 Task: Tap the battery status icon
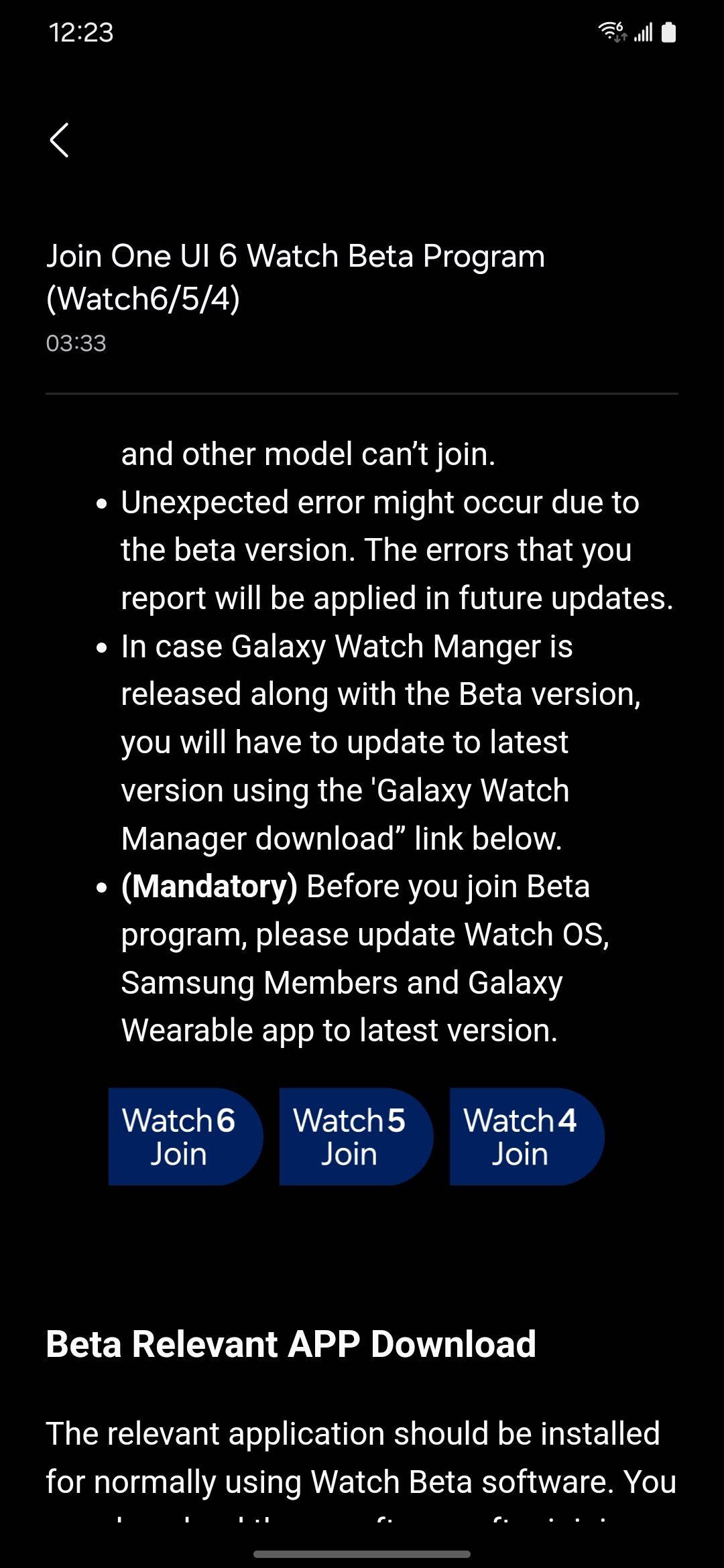pyautogui.click(x=668, y=31)
